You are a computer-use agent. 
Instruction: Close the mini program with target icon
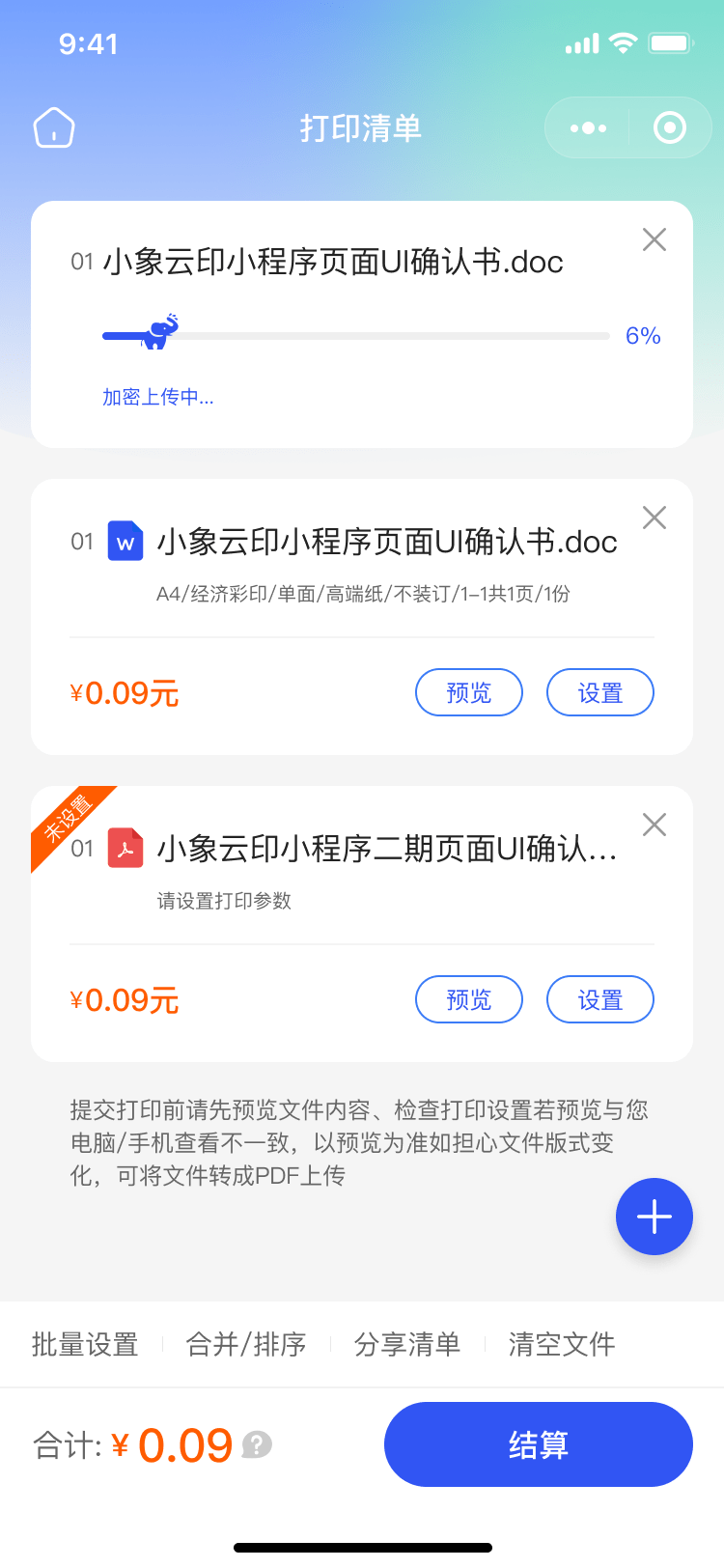coord(669,127)
